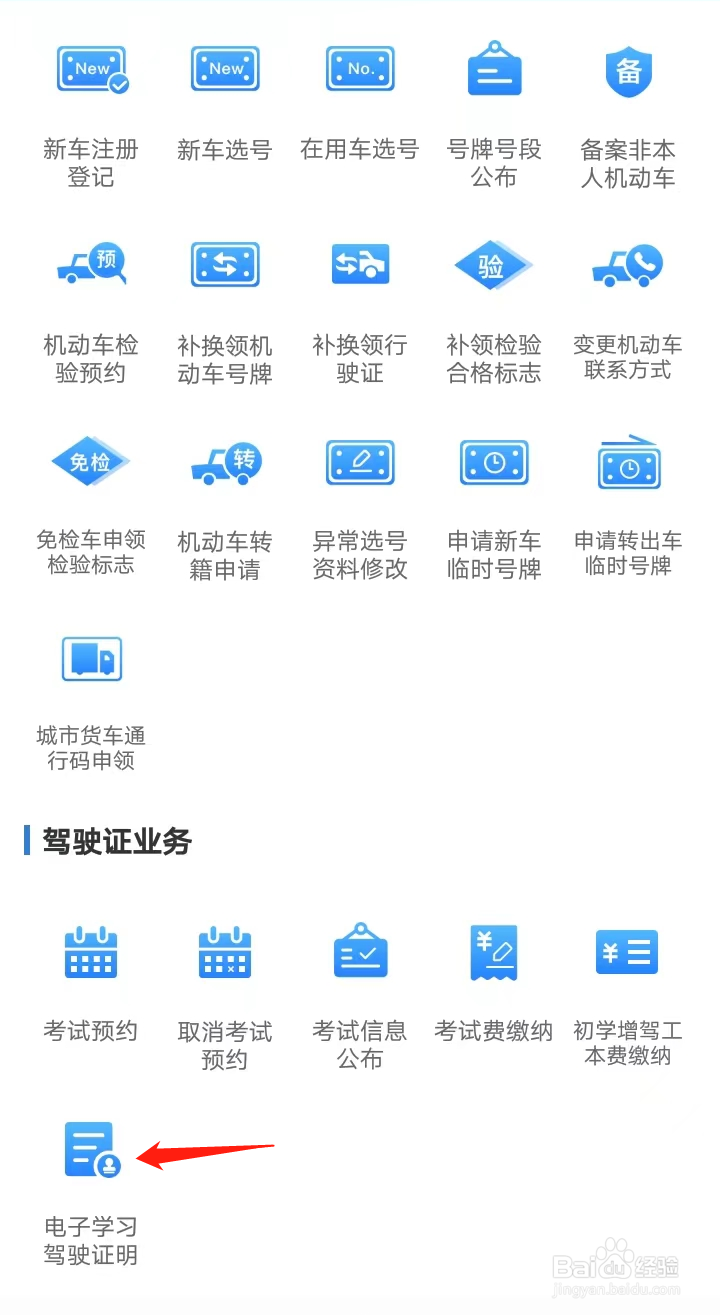Start 机动车检验预约 appointment

click(91, 264)
